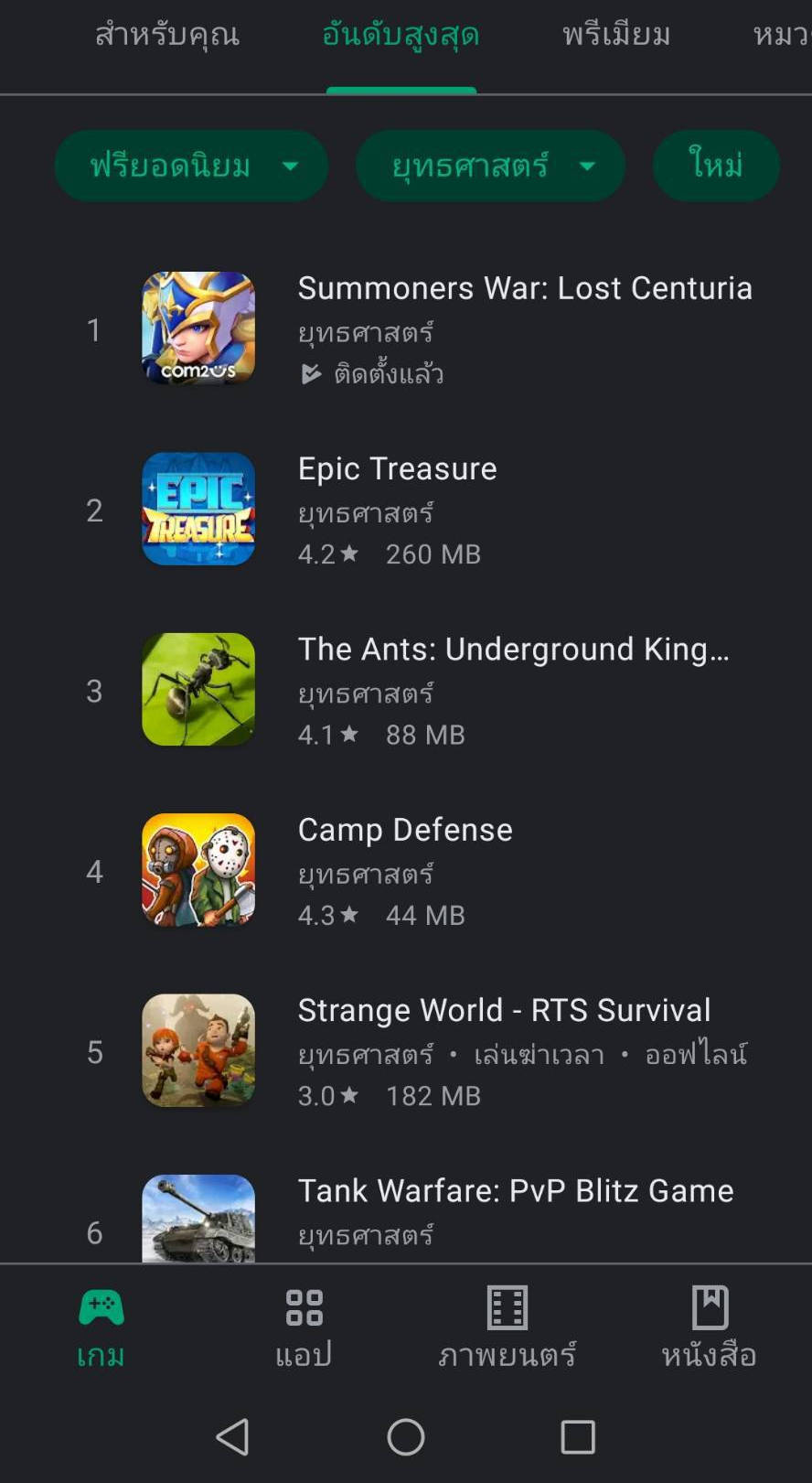Toggle the ใหม่ filter chip
Screen dimensions: 812x1483
click(x=716, y=166)
